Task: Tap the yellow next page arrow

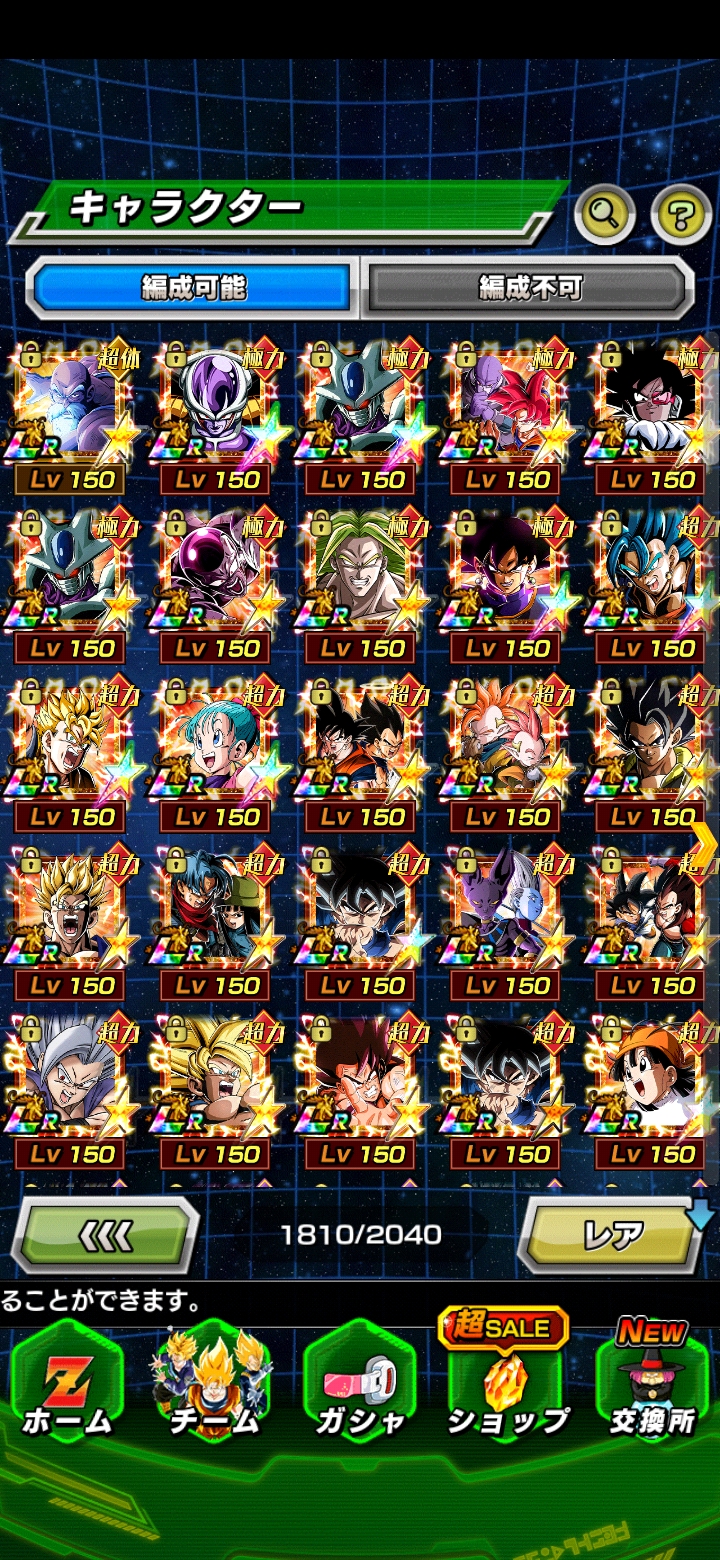Action: (x=703, y=845)
